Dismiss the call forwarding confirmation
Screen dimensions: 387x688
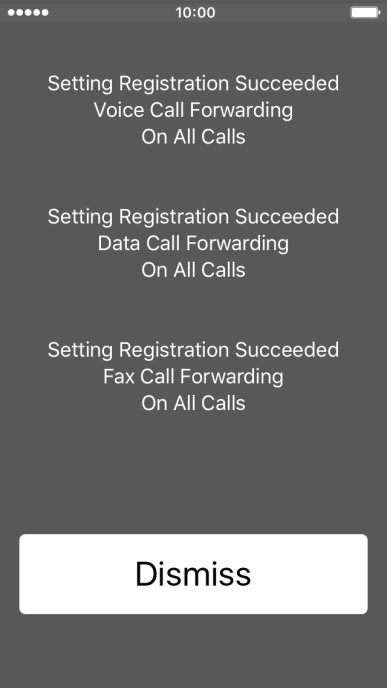click(x=193, y=574)
